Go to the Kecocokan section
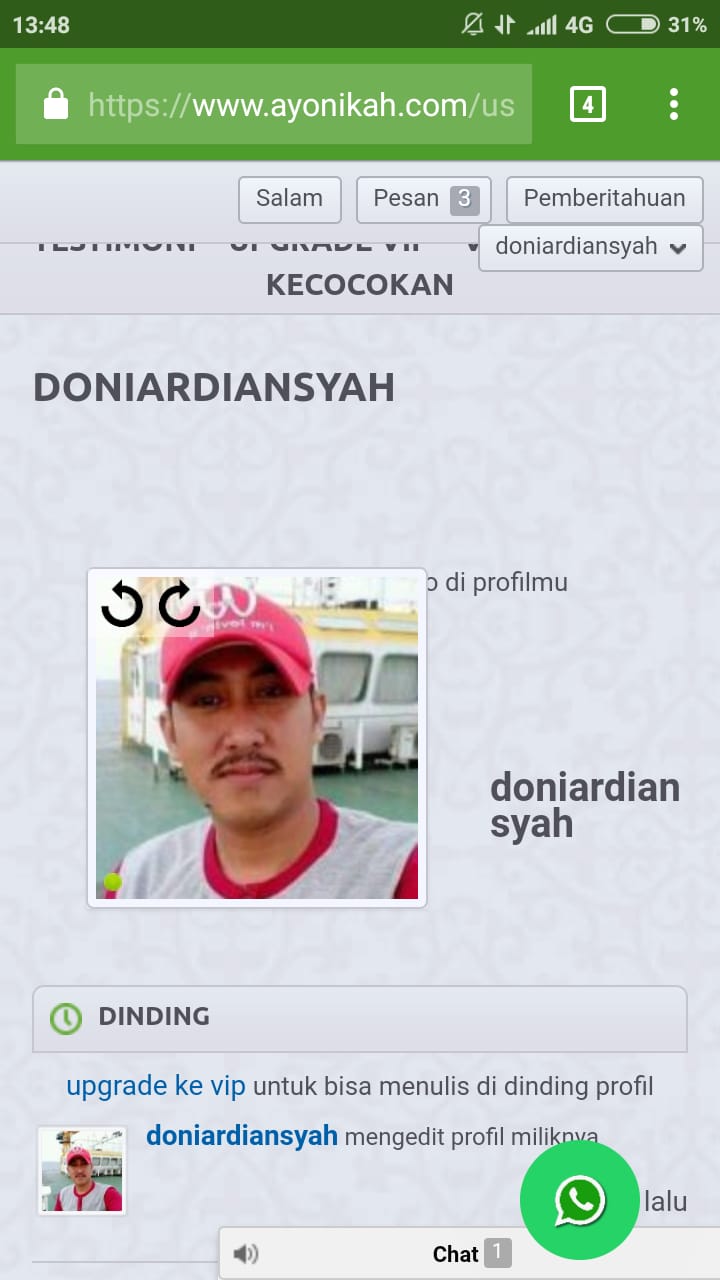Image resolution: width=720 pixels, height=1280 pixels. click(x=359, y=285)
